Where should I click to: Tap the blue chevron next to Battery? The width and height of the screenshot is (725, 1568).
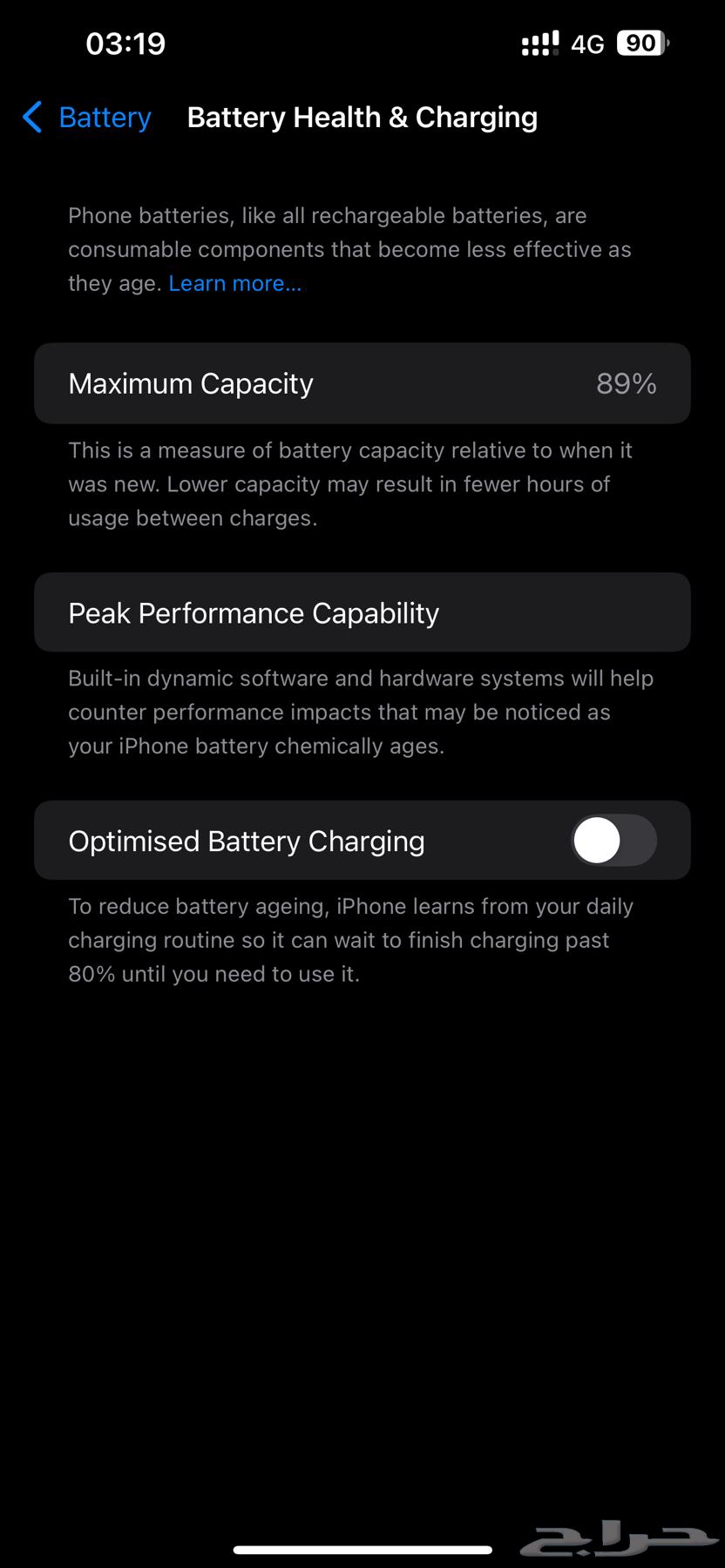[31, 118]
